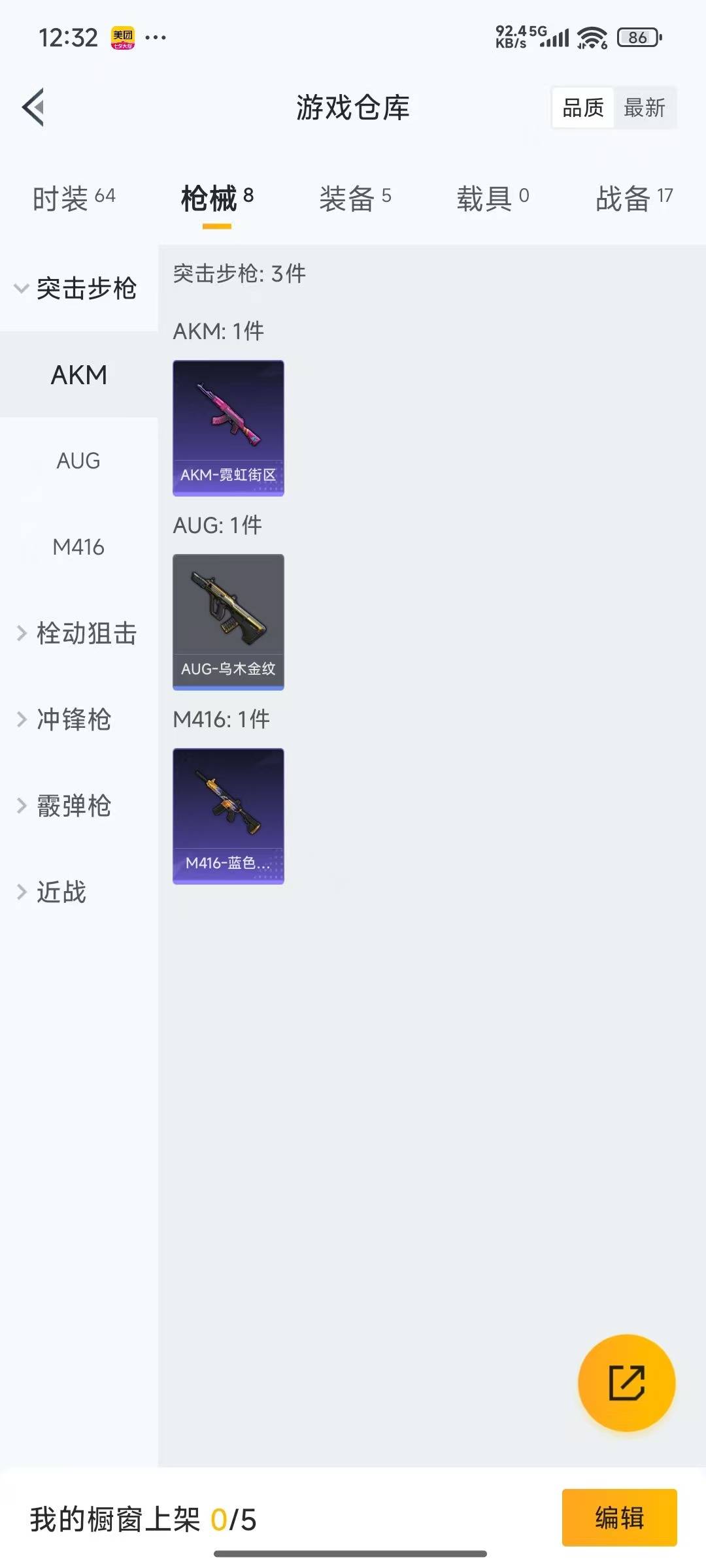This screenshot has height=1568, width=706.
Task: Switch to the 战备 tab
Action: click(x=633, y=198)
